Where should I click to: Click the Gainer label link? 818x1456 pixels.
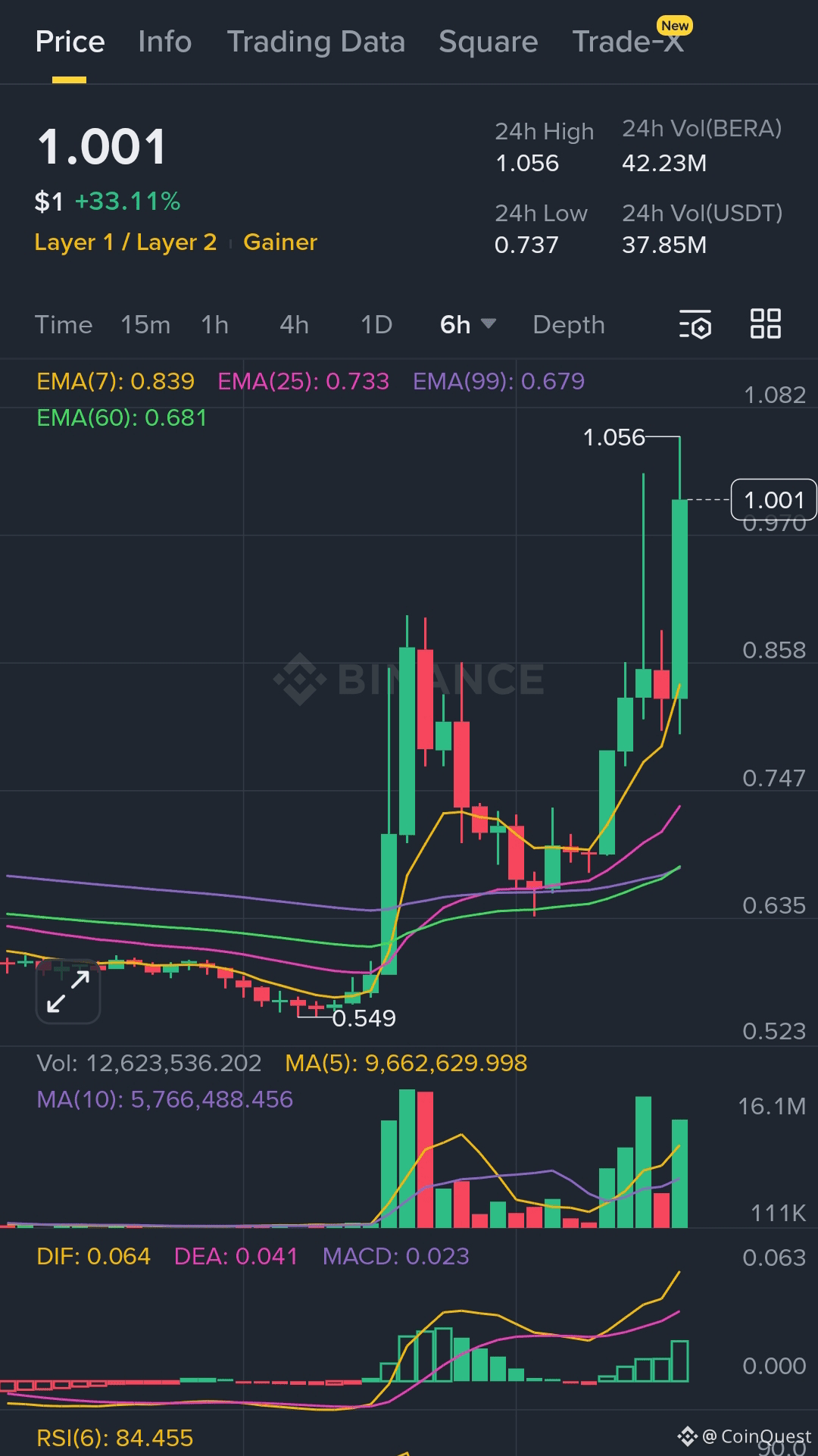coord(279,242)
